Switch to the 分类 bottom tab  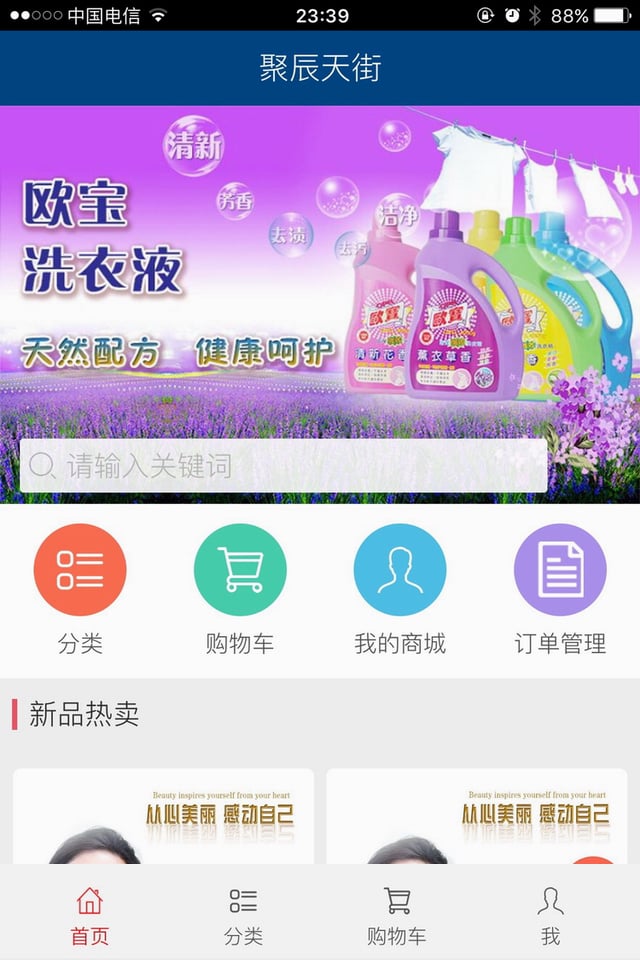243,915
